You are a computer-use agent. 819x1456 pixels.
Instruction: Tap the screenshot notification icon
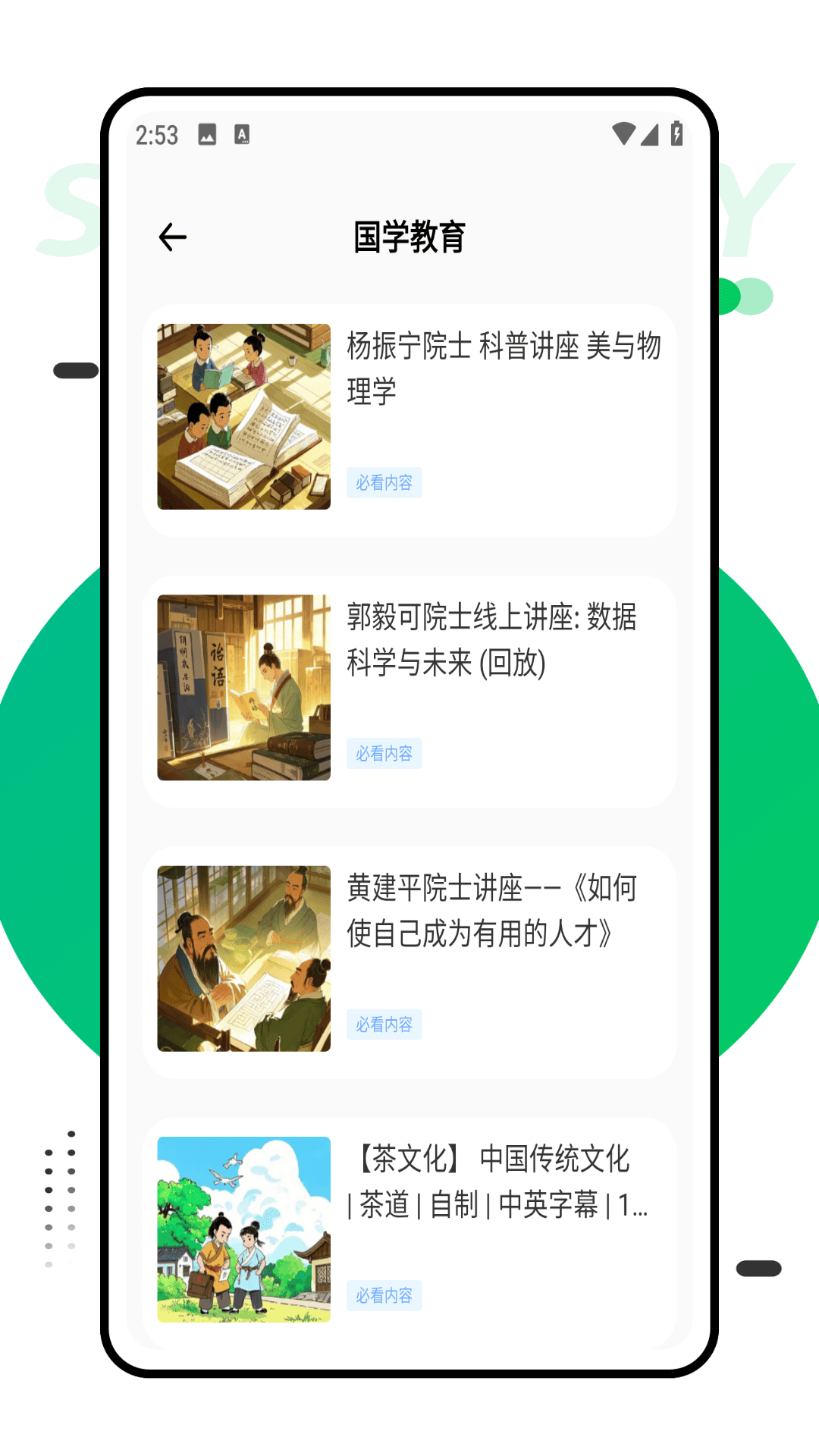click(x=206, y=133)
